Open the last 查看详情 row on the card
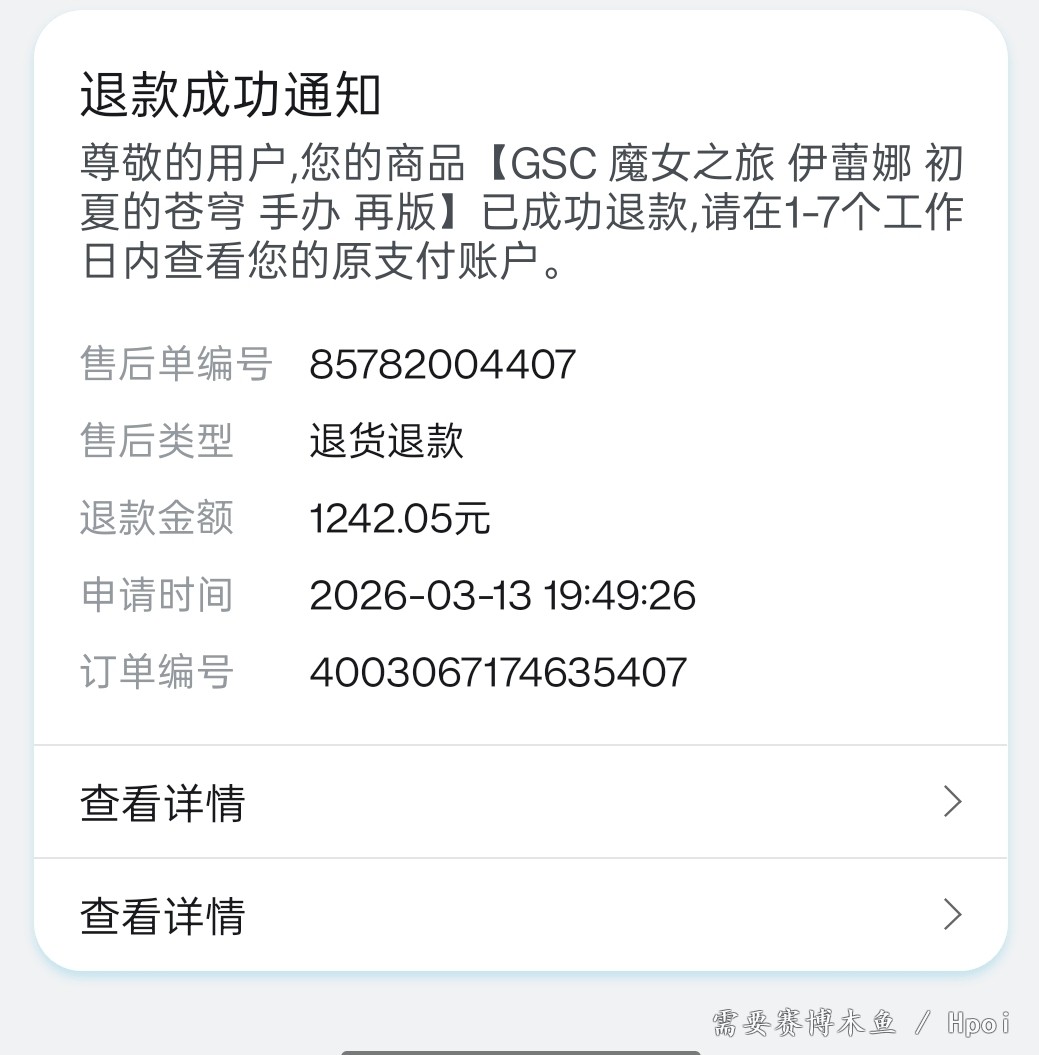 (520, 915)
